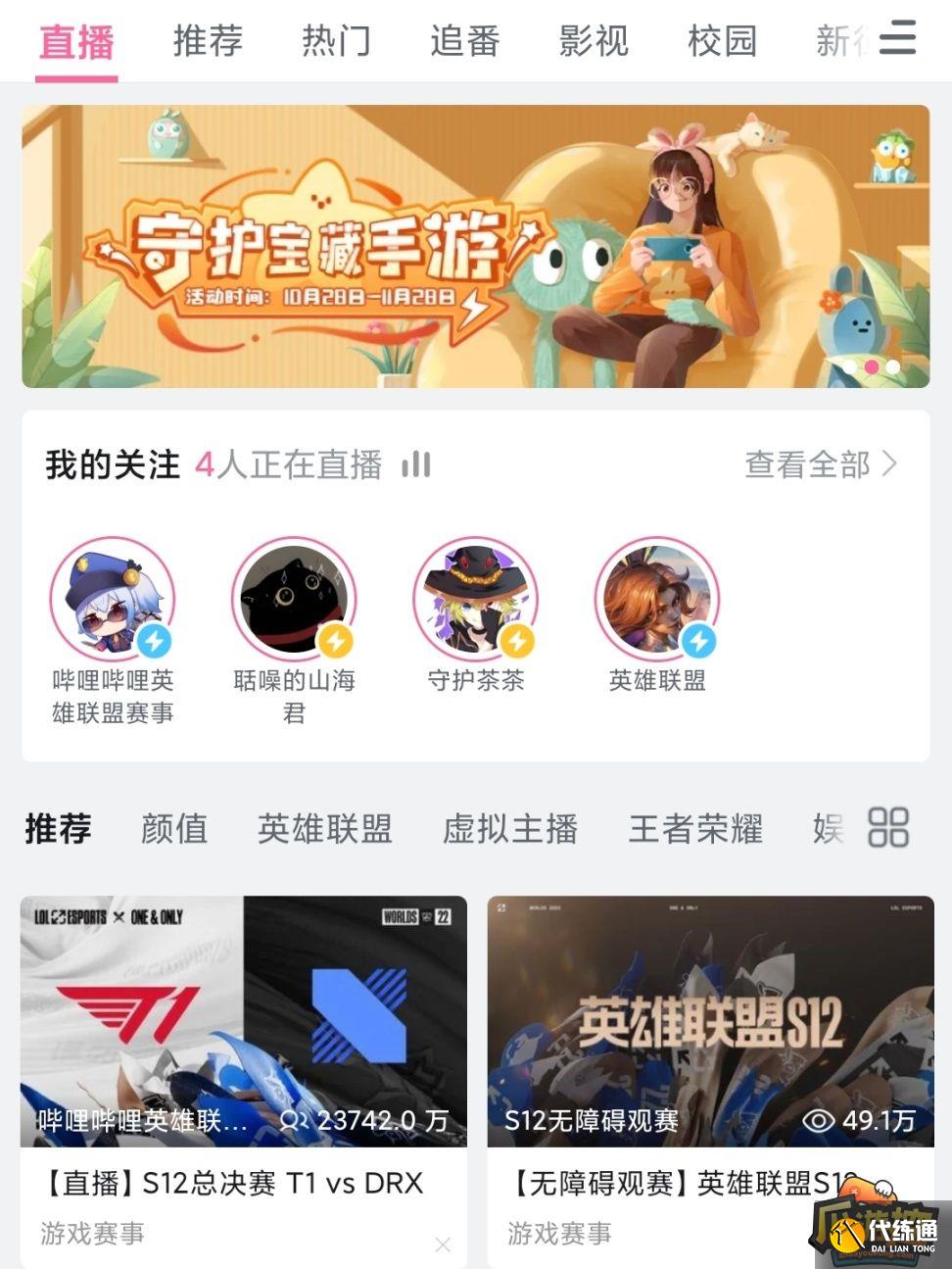952x1269 pixels.
Task: Dismiss the T1 vs DRX card
Action: point(443,1245)
